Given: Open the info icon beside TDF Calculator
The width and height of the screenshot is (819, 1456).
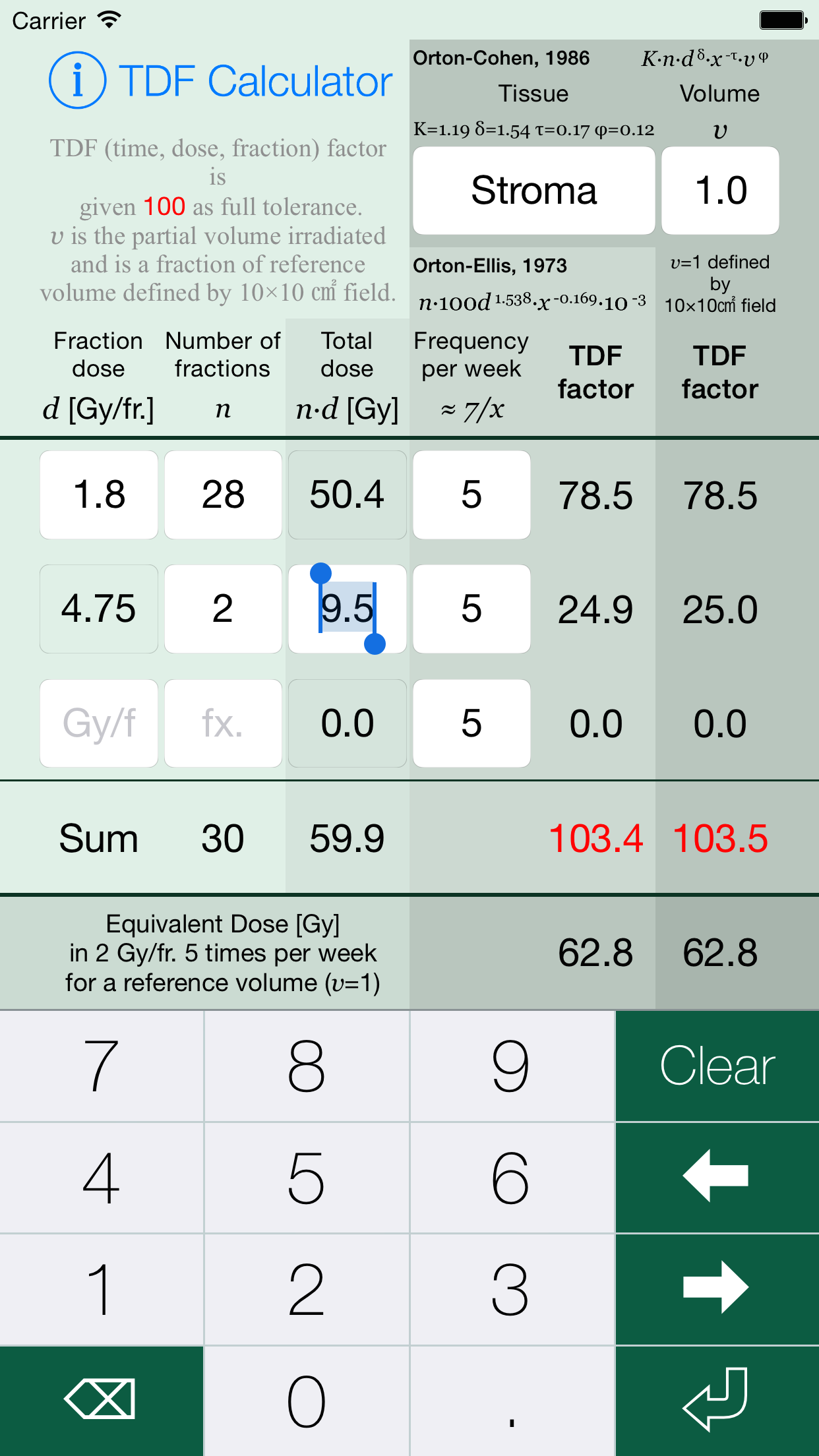Looking at the screenshot, I should 78,80.
